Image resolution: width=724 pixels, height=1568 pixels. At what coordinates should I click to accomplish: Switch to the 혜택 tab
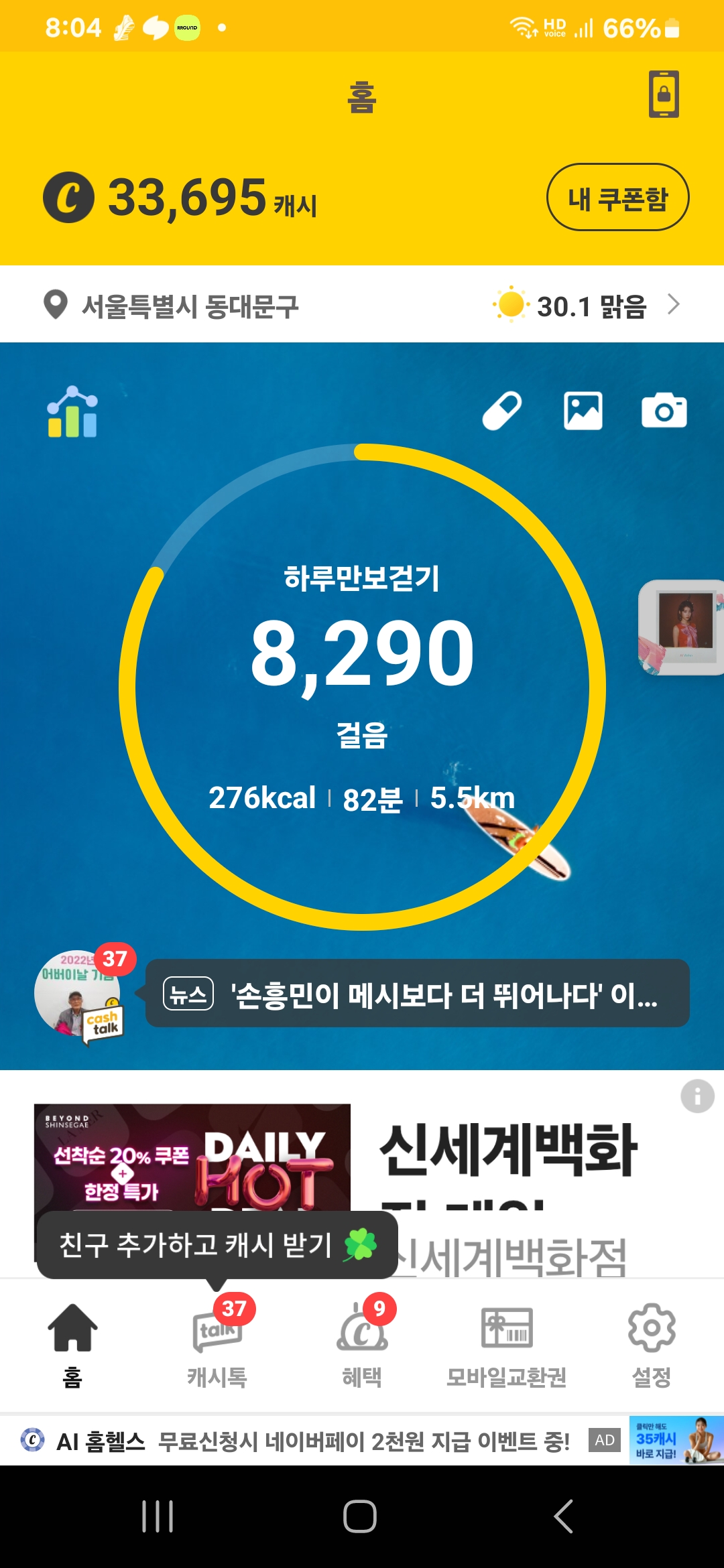pos(362,1344)
